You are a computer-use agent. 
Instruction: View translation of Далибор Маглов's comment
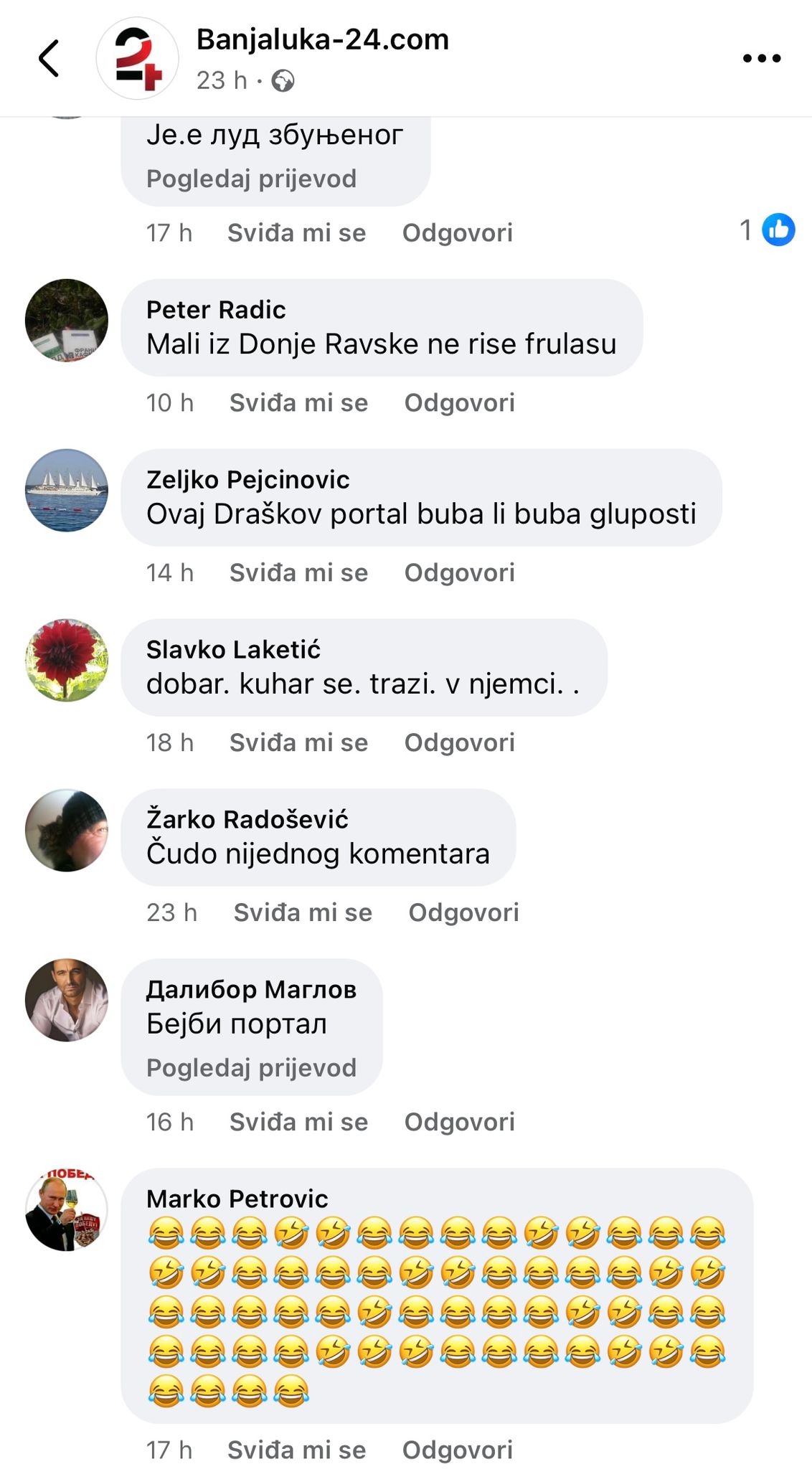tap(251, 1067)
